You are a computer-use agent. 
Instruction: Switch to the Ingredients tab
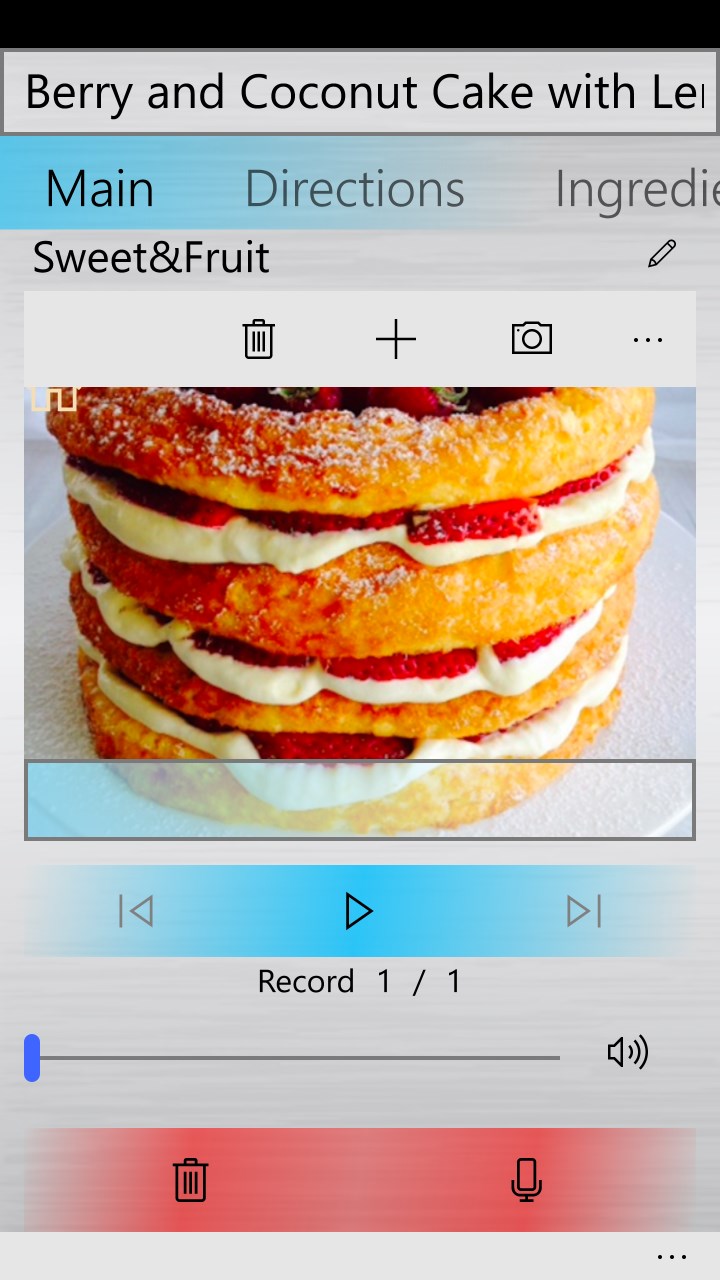[636, 189]
